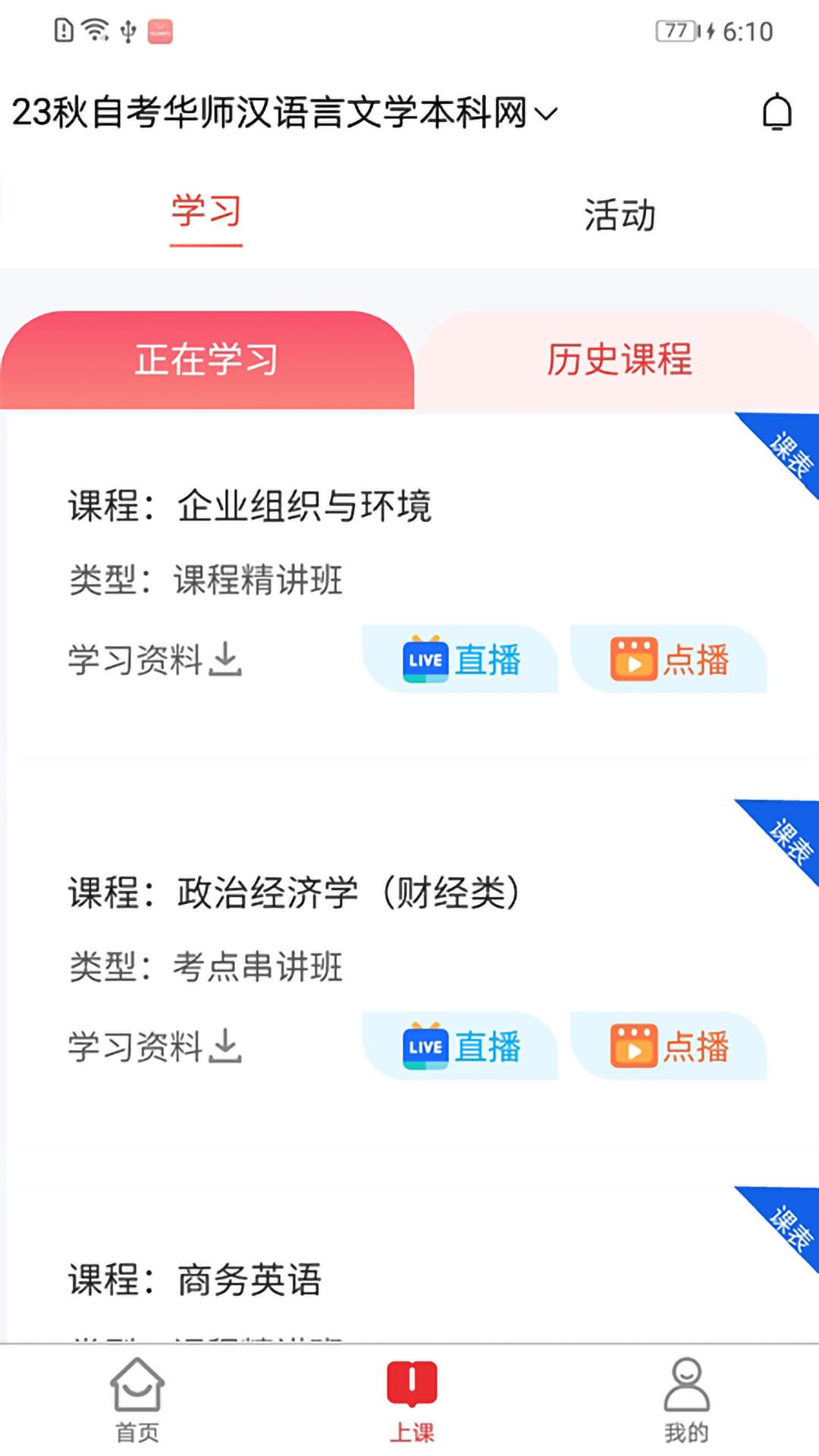The height and width of the screenshot is (1456, 819).
Task: Click the 学习资料 download icon for 政治经济学
Action: click(x=225, y=1047)
